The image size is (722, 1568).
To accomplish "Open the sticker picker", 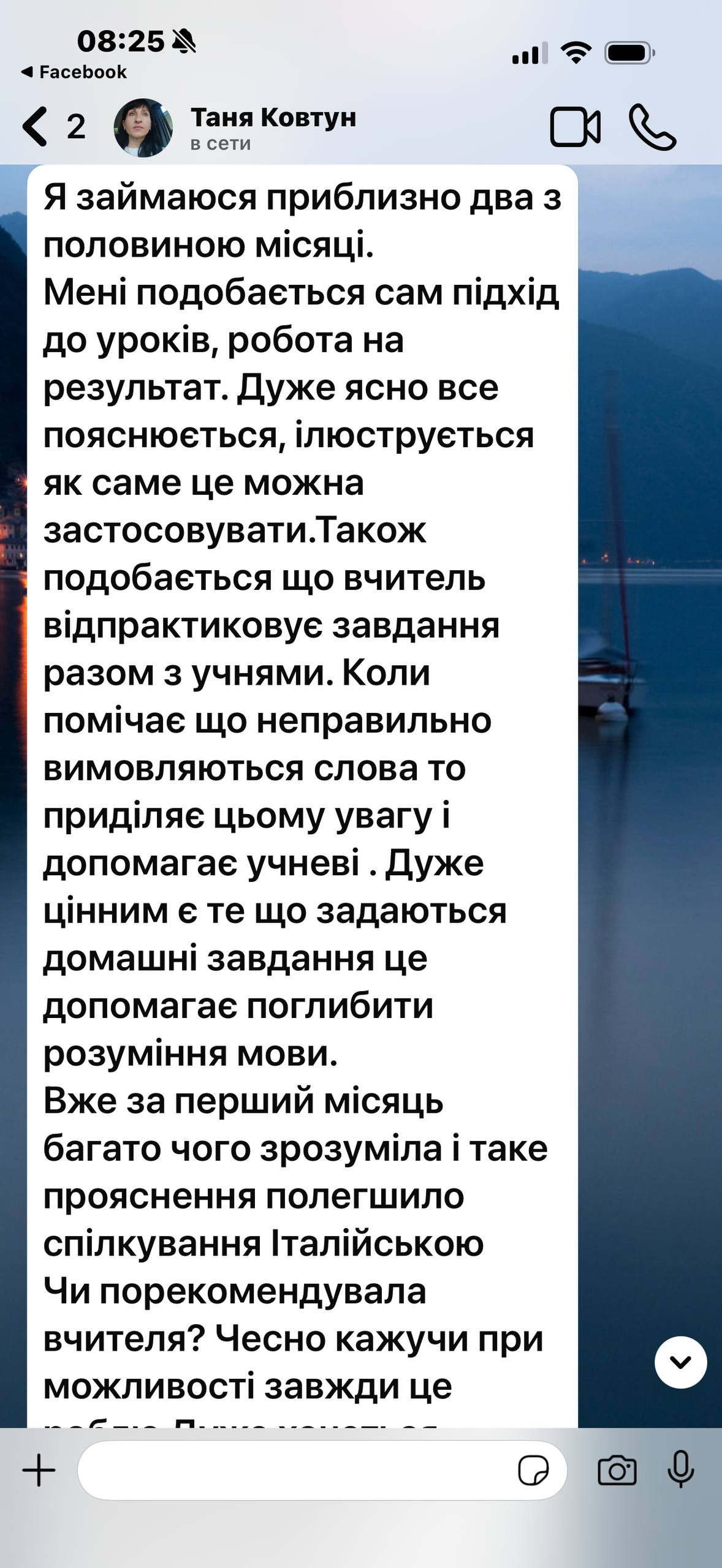I will point(533,1470).
